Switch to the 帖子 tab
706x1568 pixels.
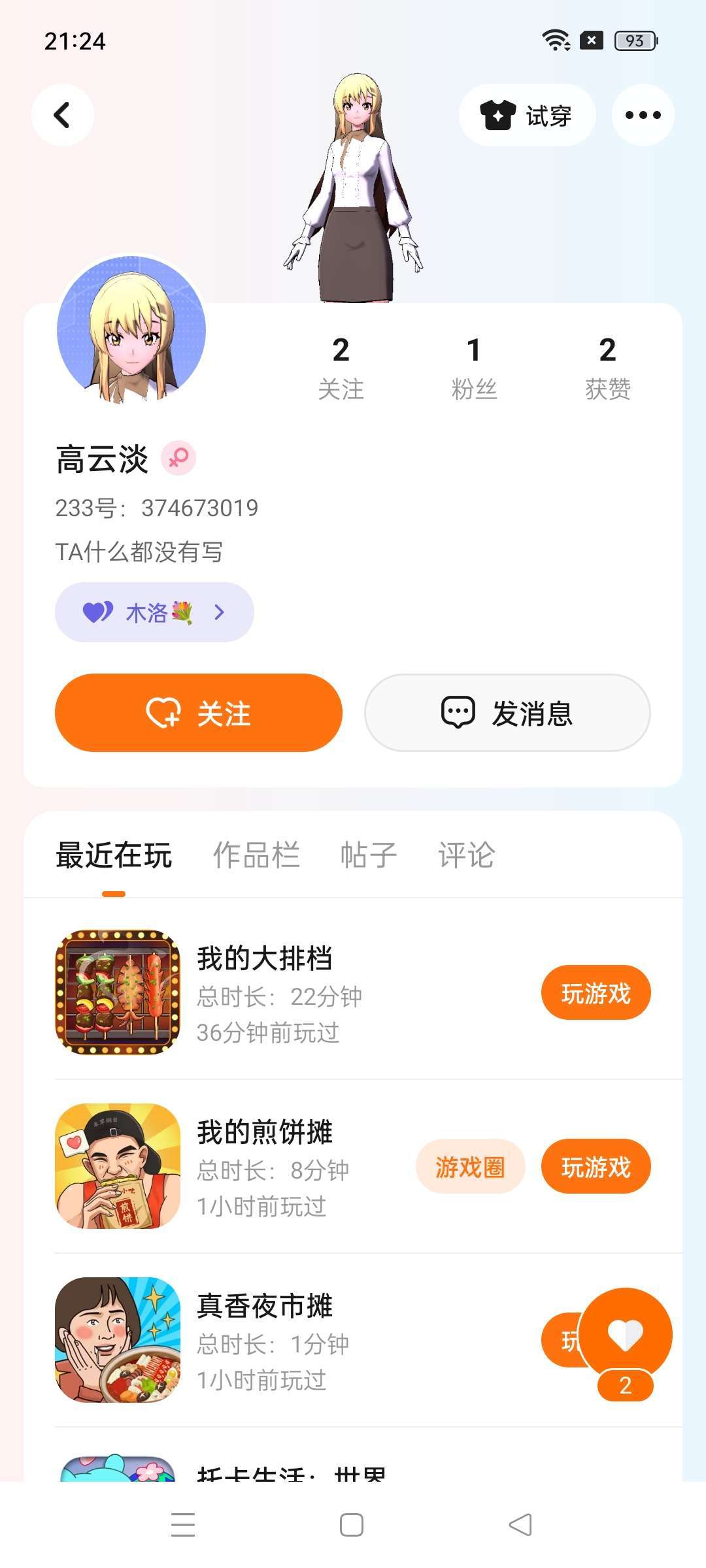point(369,855)
